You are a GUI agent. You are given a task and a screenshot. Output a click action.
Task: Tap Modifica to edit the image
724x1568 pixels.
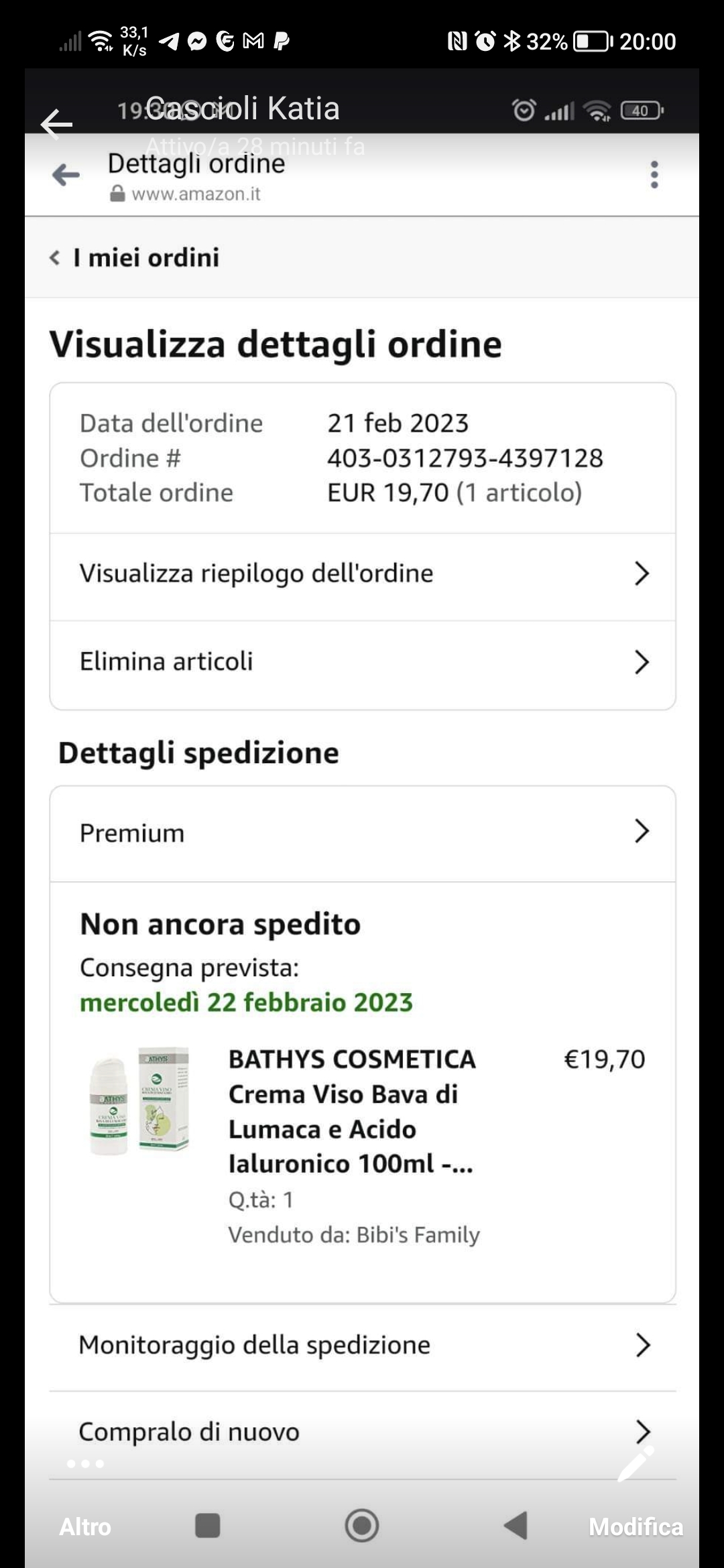click(636, 1526)
